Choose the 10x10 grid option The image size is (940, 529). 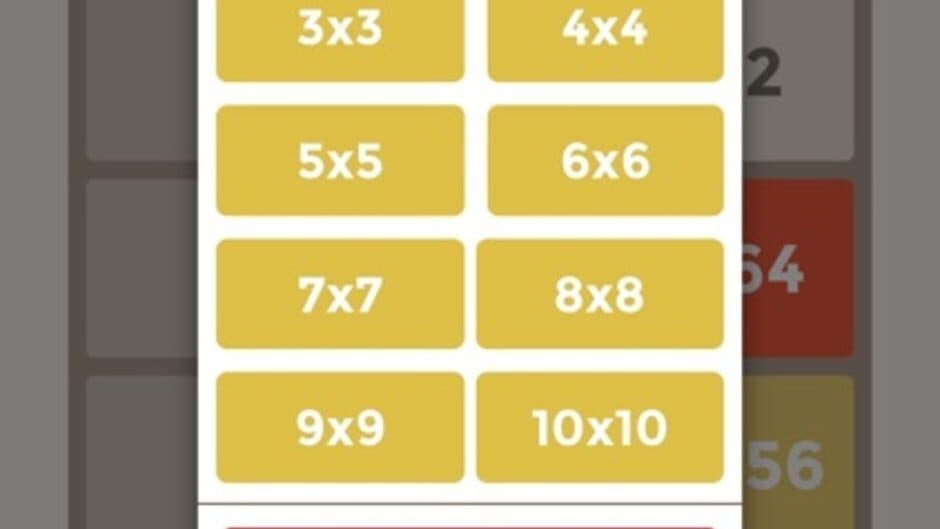[599, 427]
